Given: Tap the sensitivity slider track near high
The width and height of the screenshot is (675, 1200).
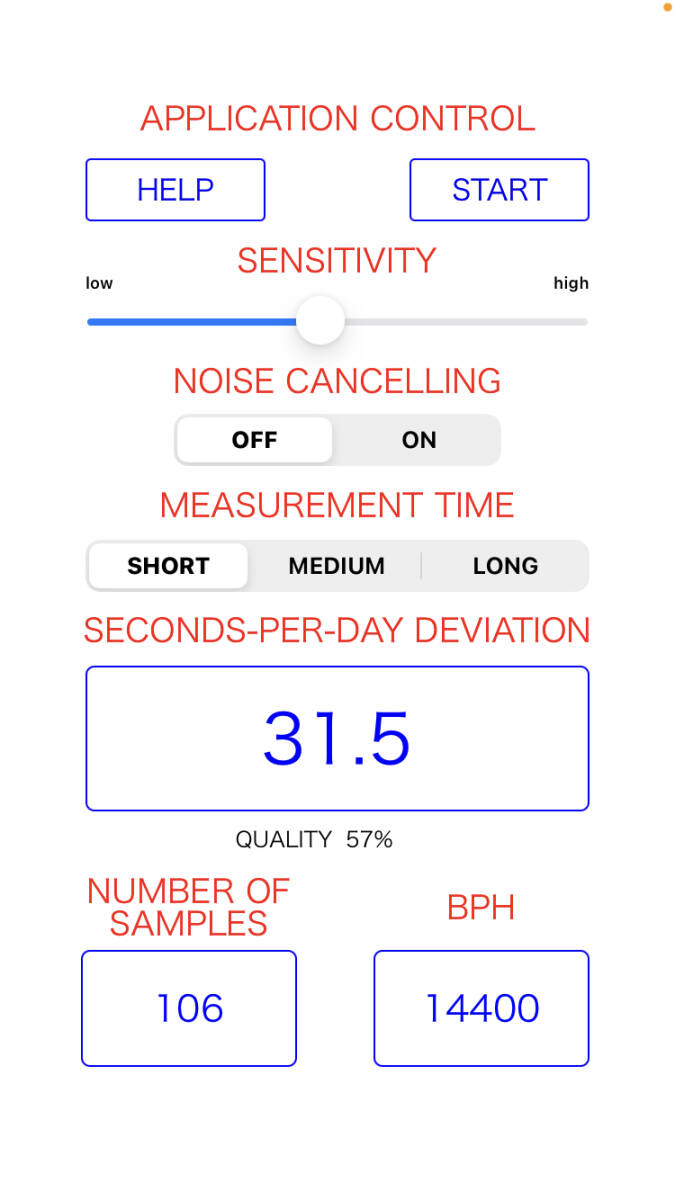Looking at the screenshot, I should click(x=560, y=322).
